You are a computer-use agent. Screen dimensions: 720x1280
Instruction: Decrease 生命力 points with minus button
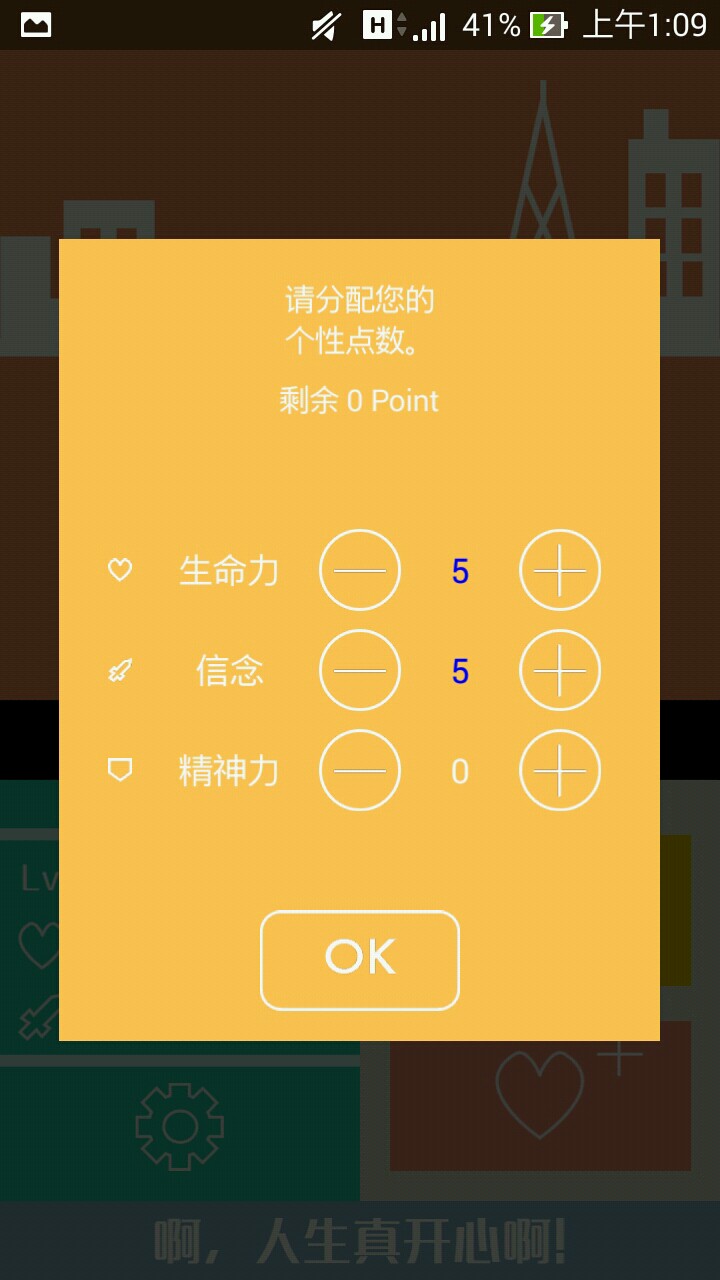click(360, 570)
